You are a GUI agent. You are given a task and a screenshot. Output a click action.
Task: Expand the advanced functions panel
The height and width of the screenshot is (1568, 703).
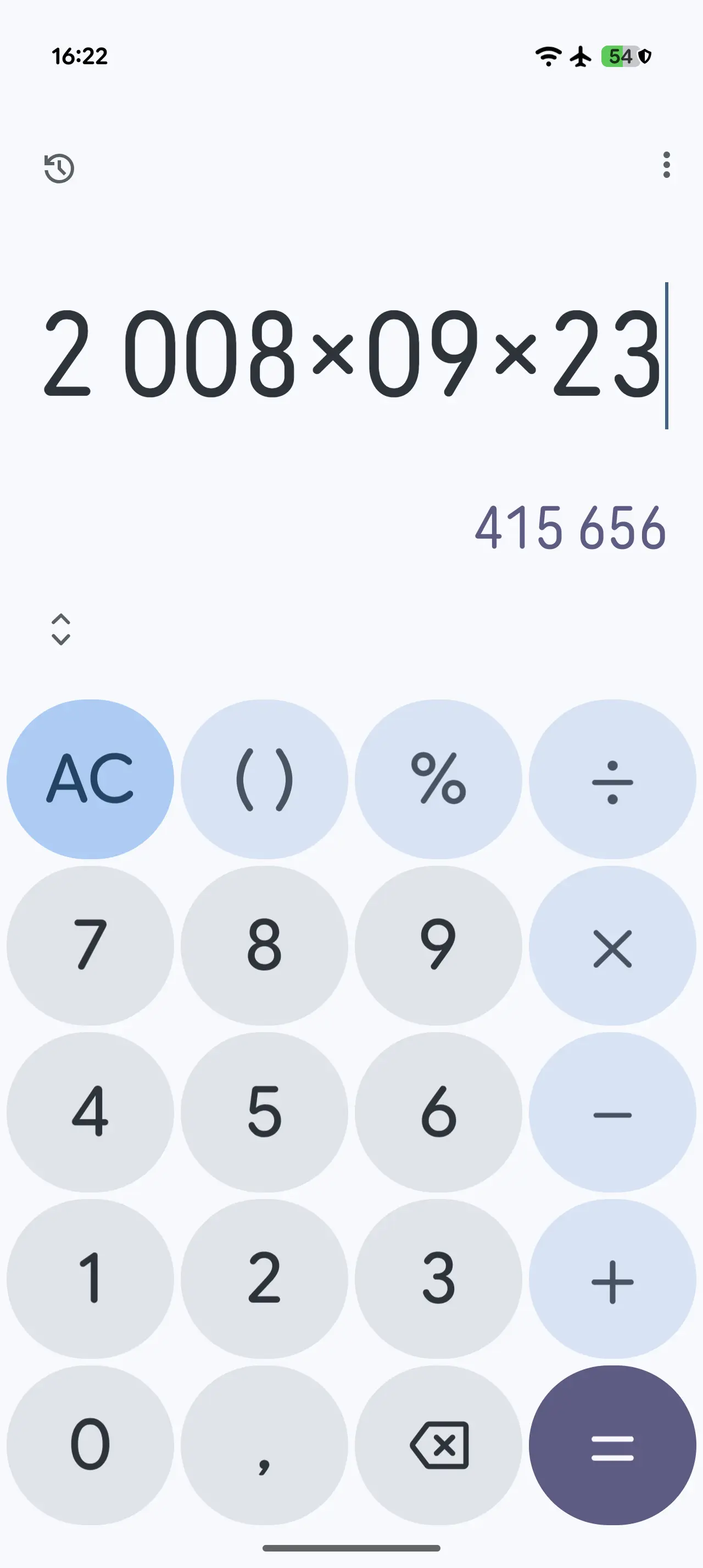pos(61,629)
